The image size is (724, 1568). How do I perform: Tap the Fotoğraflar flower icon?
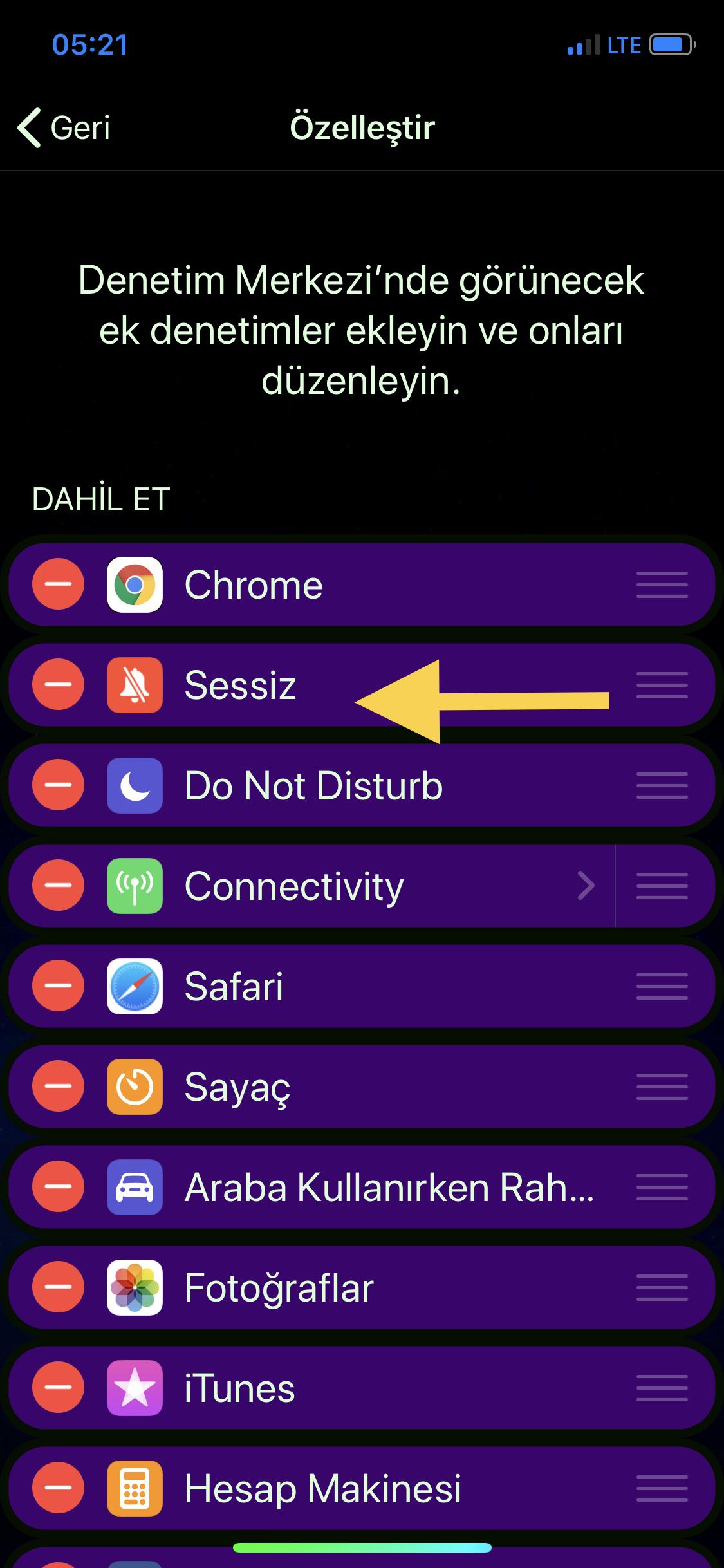(x=135, y=1287)
